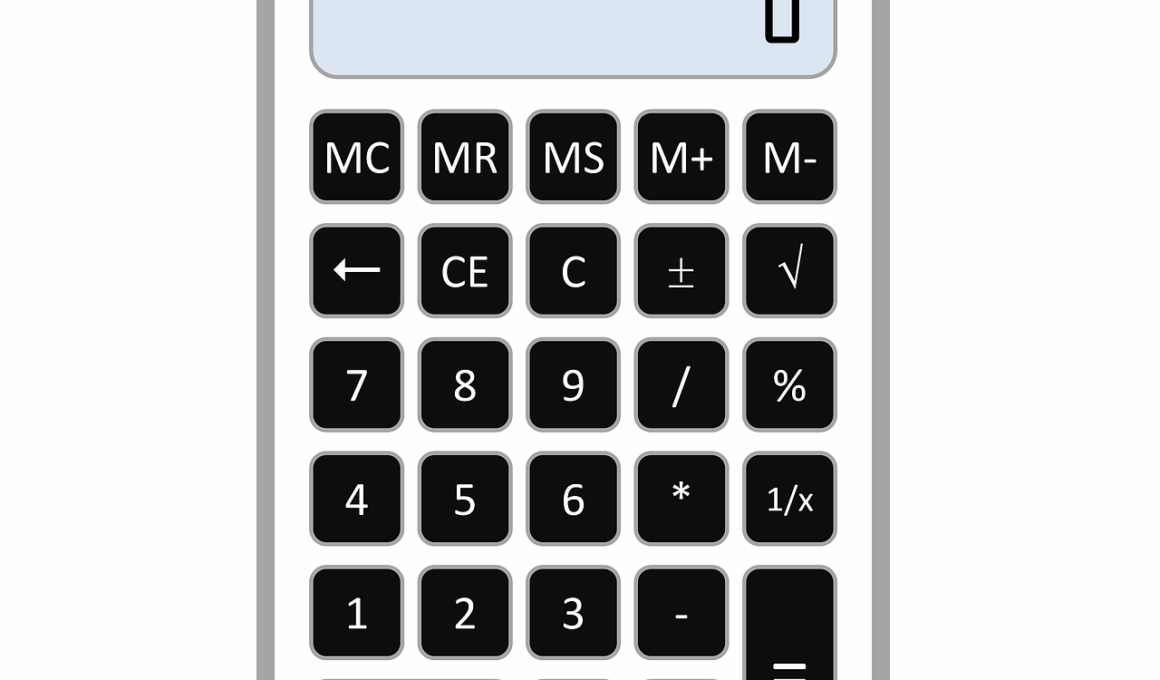This screenshot has height=680, width=1160.
Task: Toggle the sign with the ± key
Action: [x=681, y=271]
